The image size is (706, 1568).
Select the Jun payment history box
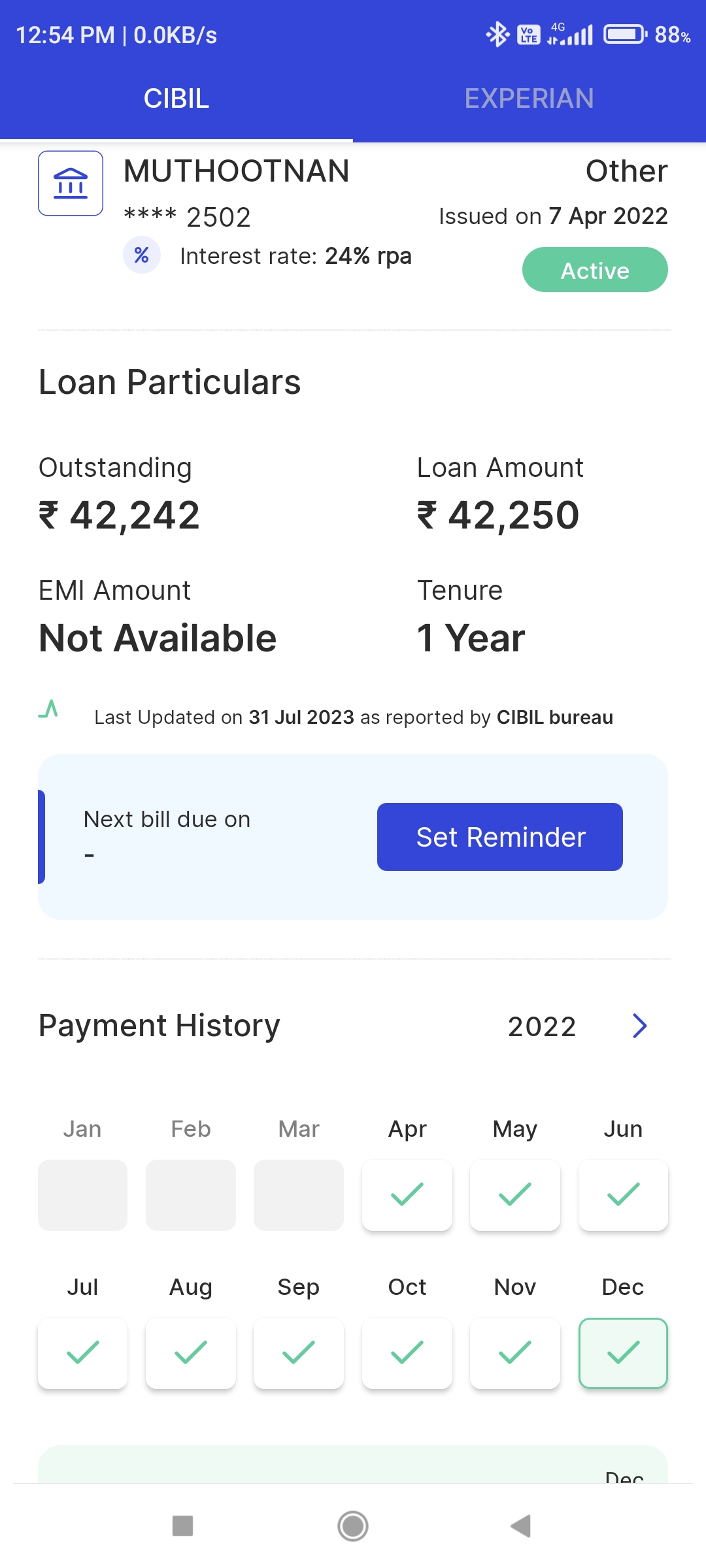click(623, 1195)
